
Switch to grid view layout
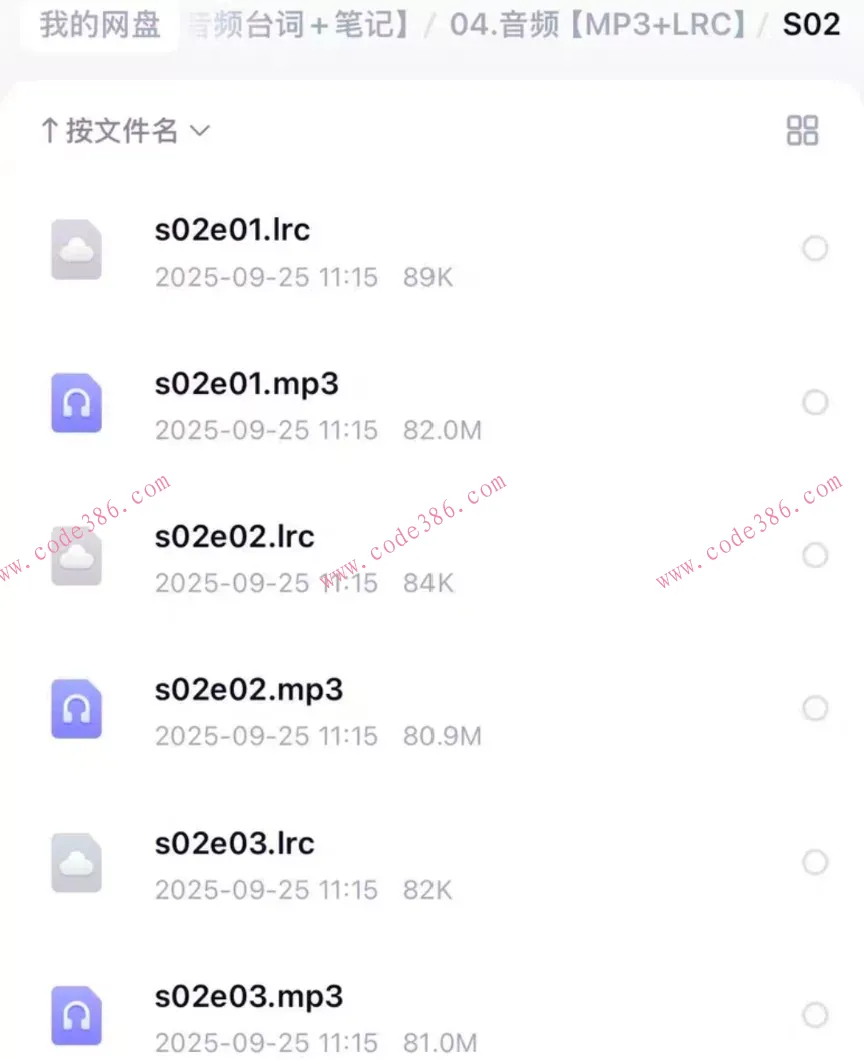point(800,131)
